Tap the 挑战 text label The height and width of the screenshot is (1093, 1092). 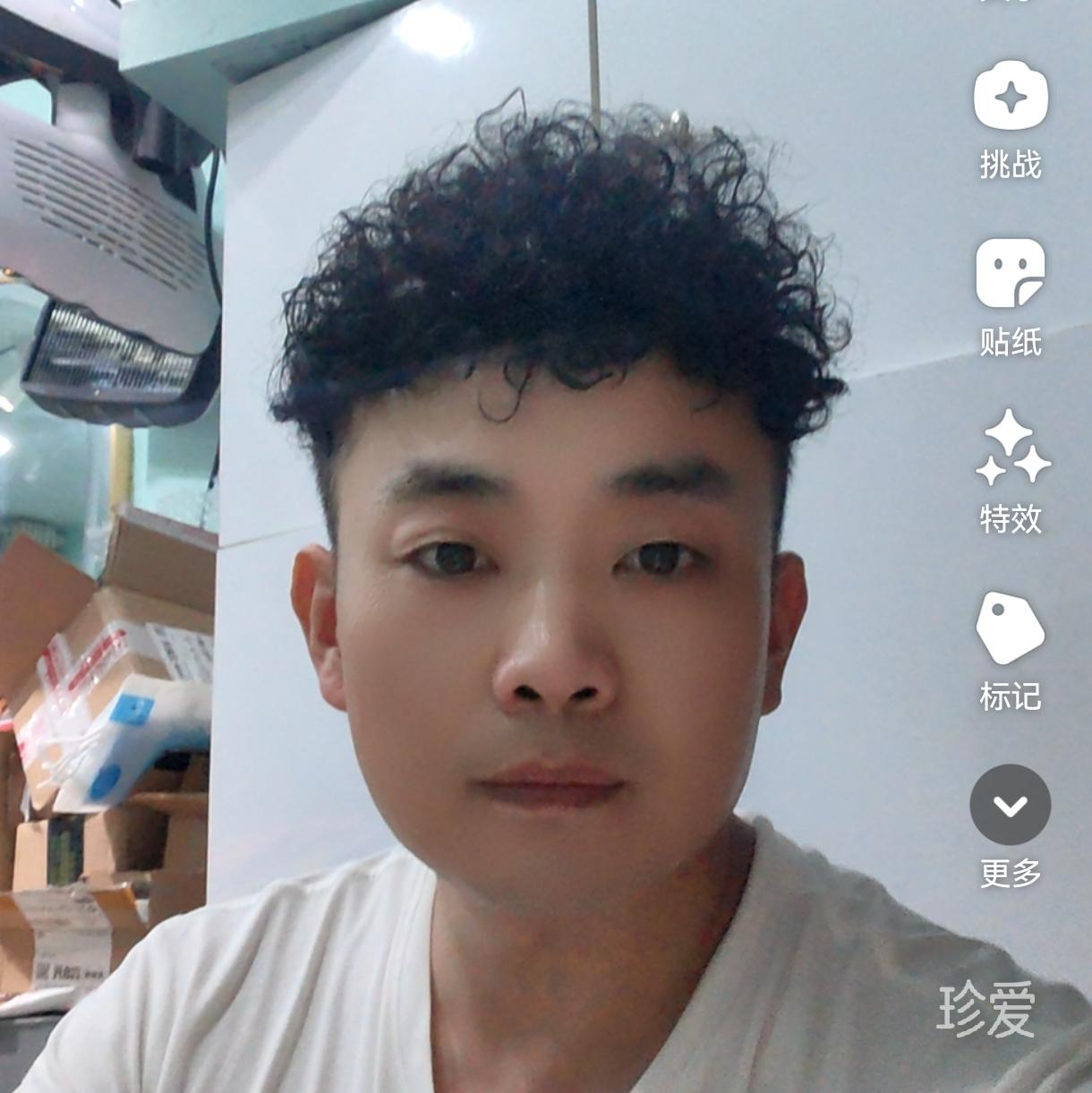pos(1010,166)
